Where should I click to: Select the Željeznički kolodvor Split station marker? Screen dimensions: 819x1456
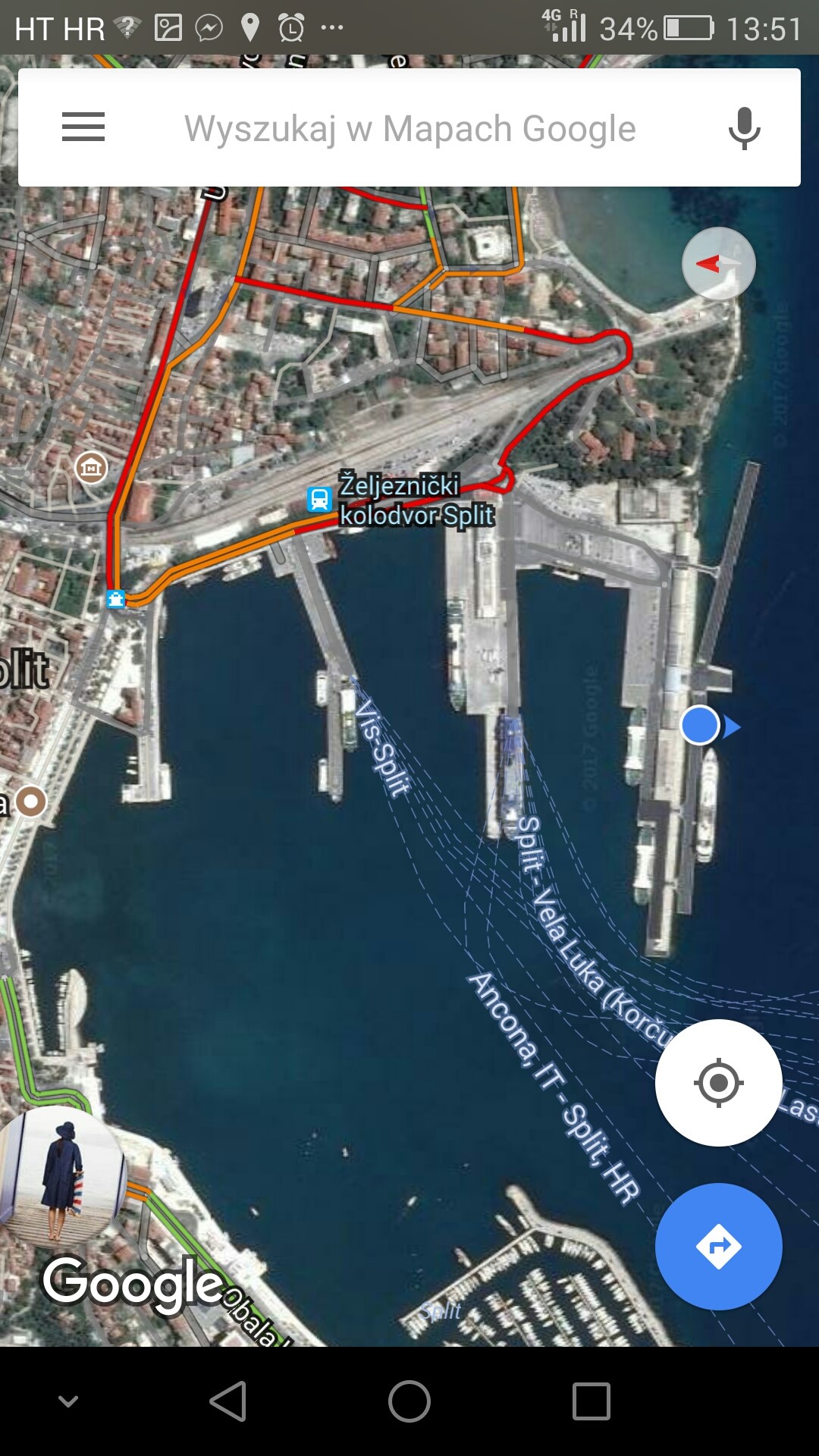(320, 500)
